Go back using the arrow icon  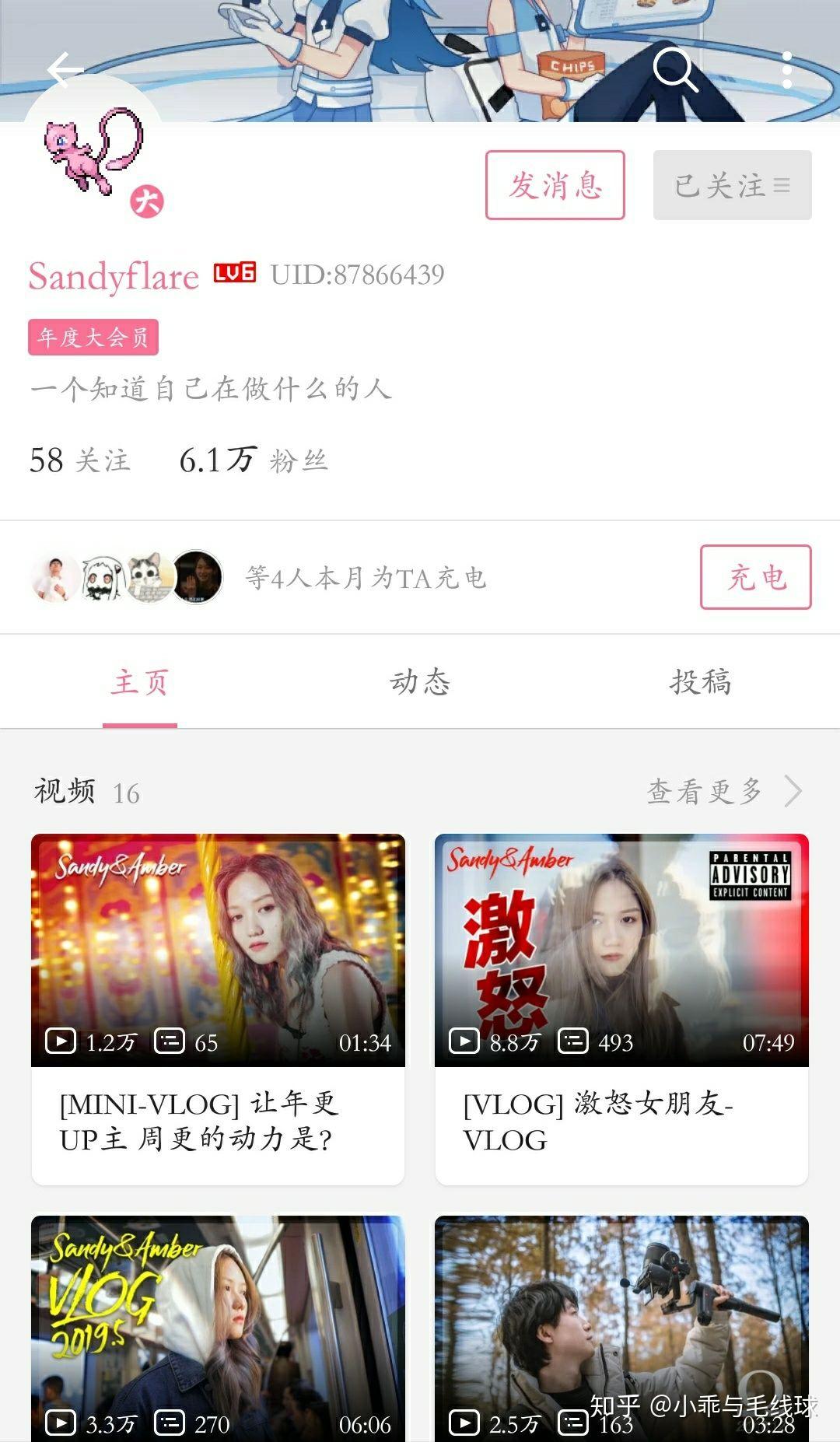coord(65,71)
